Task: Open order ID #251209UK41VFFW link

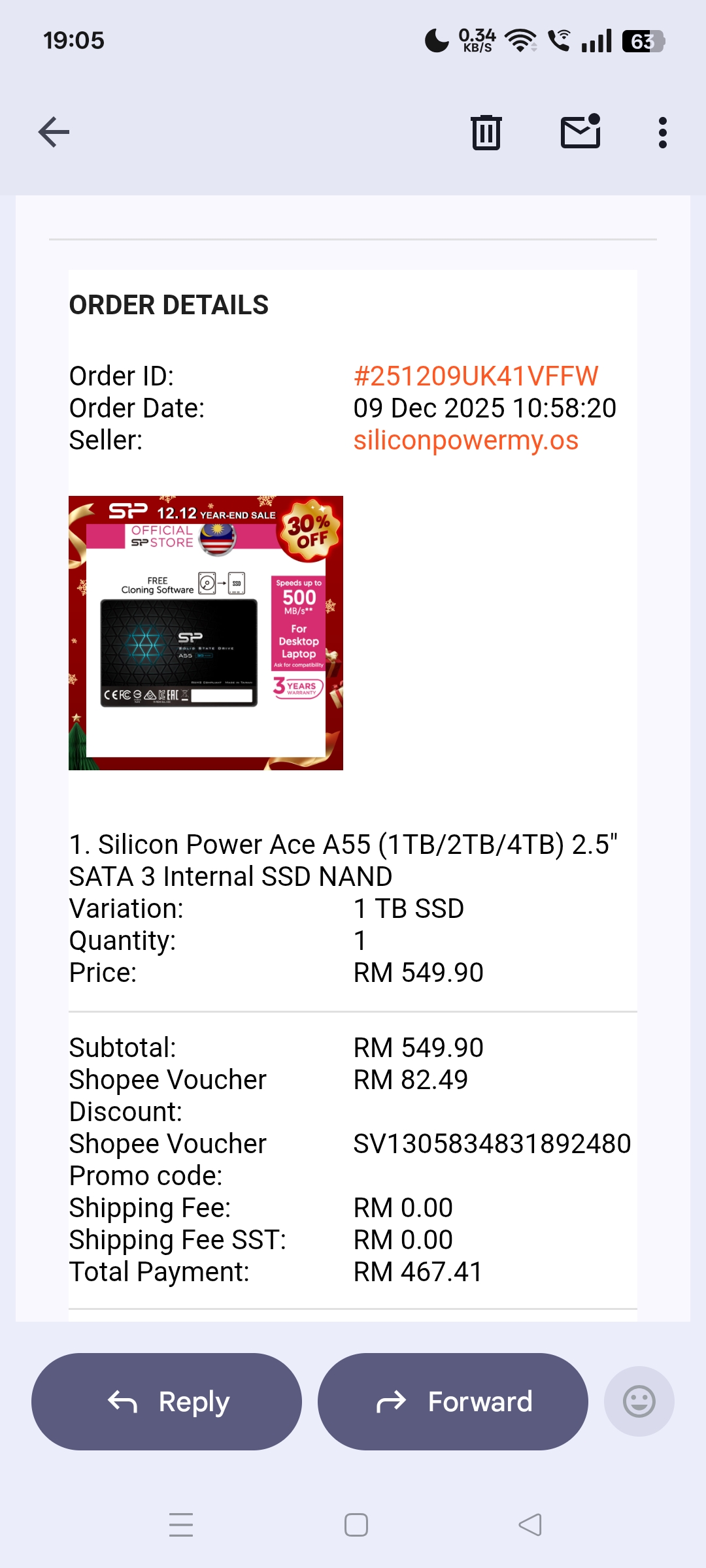Action: 475,376
